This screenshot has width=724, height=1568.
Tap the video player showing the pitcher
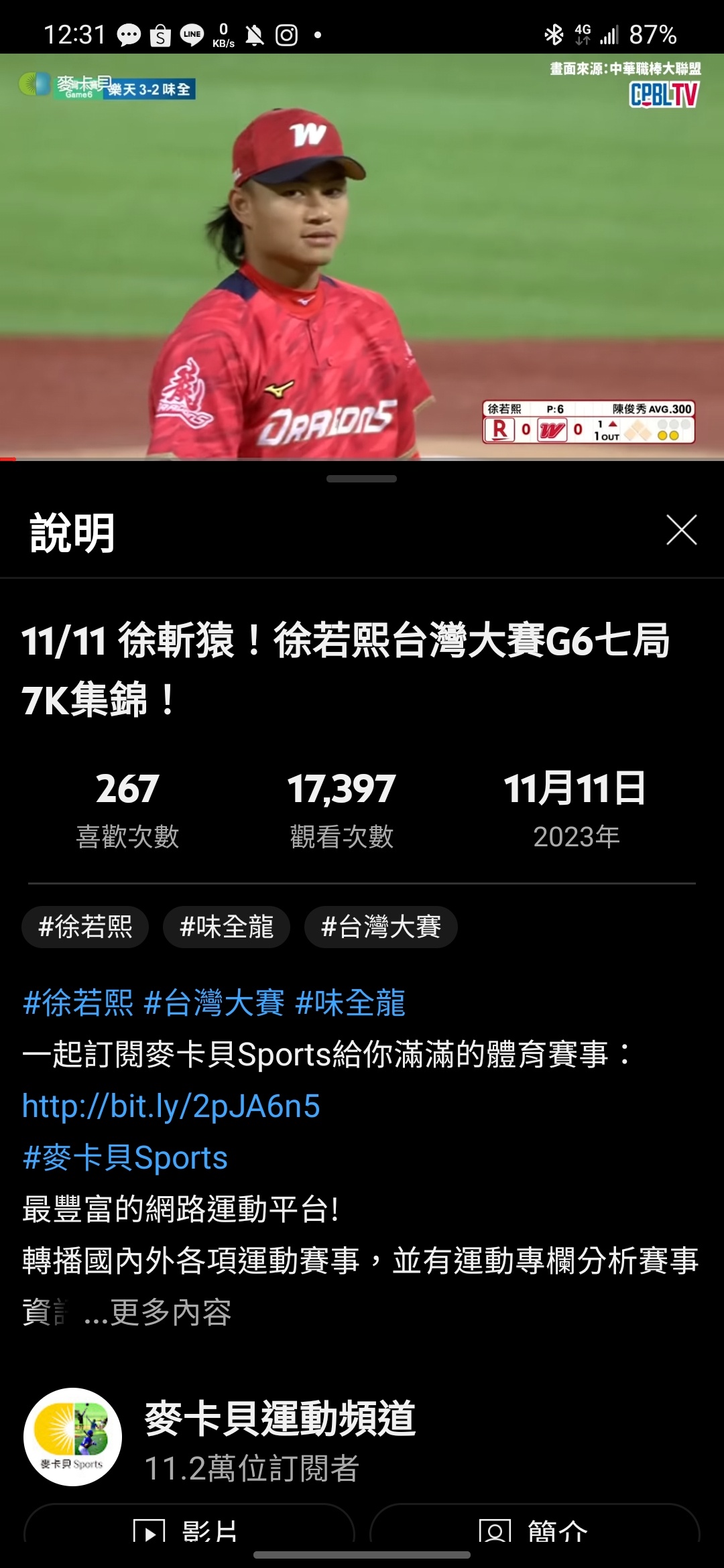click(x=362, y=256)
